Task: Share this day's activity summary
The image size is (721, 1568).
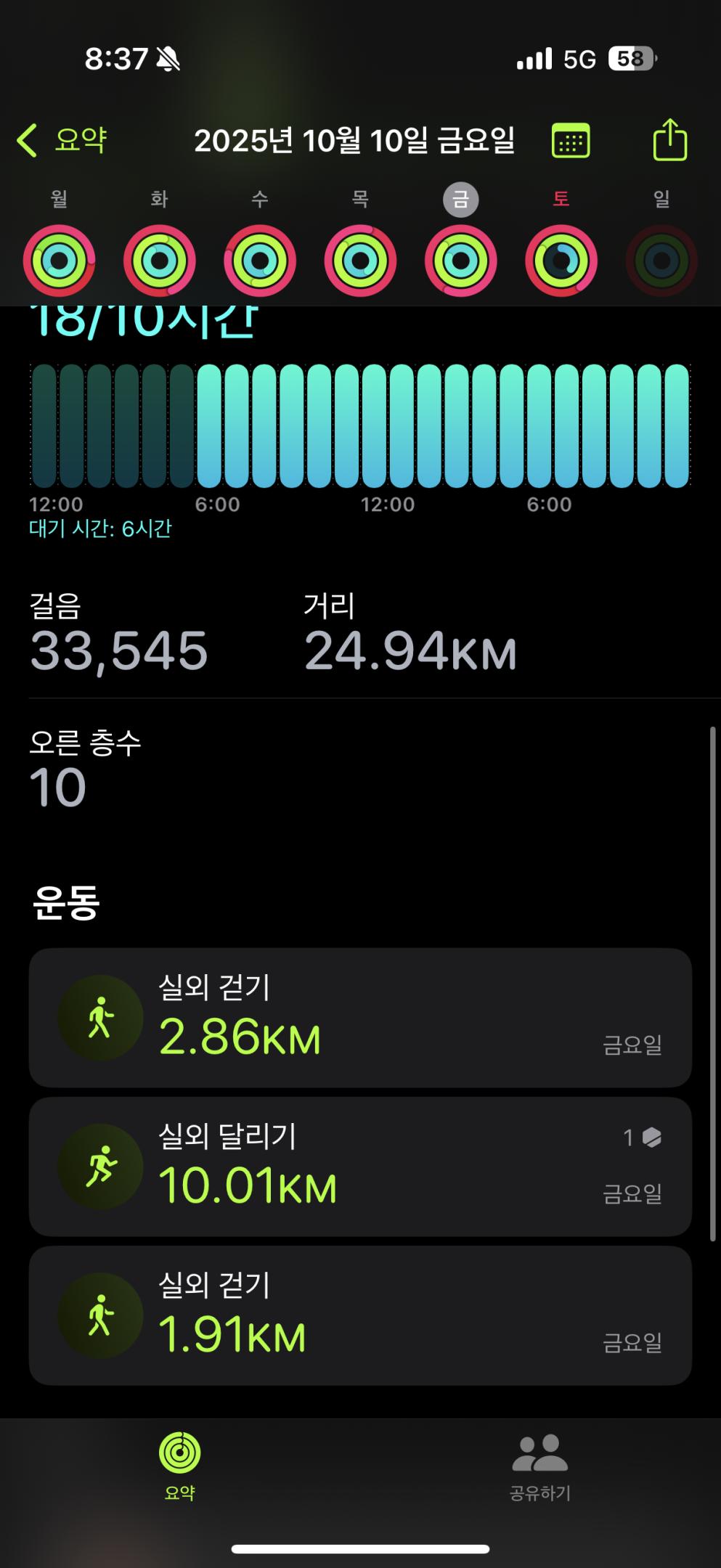Action: coord(669,139)
